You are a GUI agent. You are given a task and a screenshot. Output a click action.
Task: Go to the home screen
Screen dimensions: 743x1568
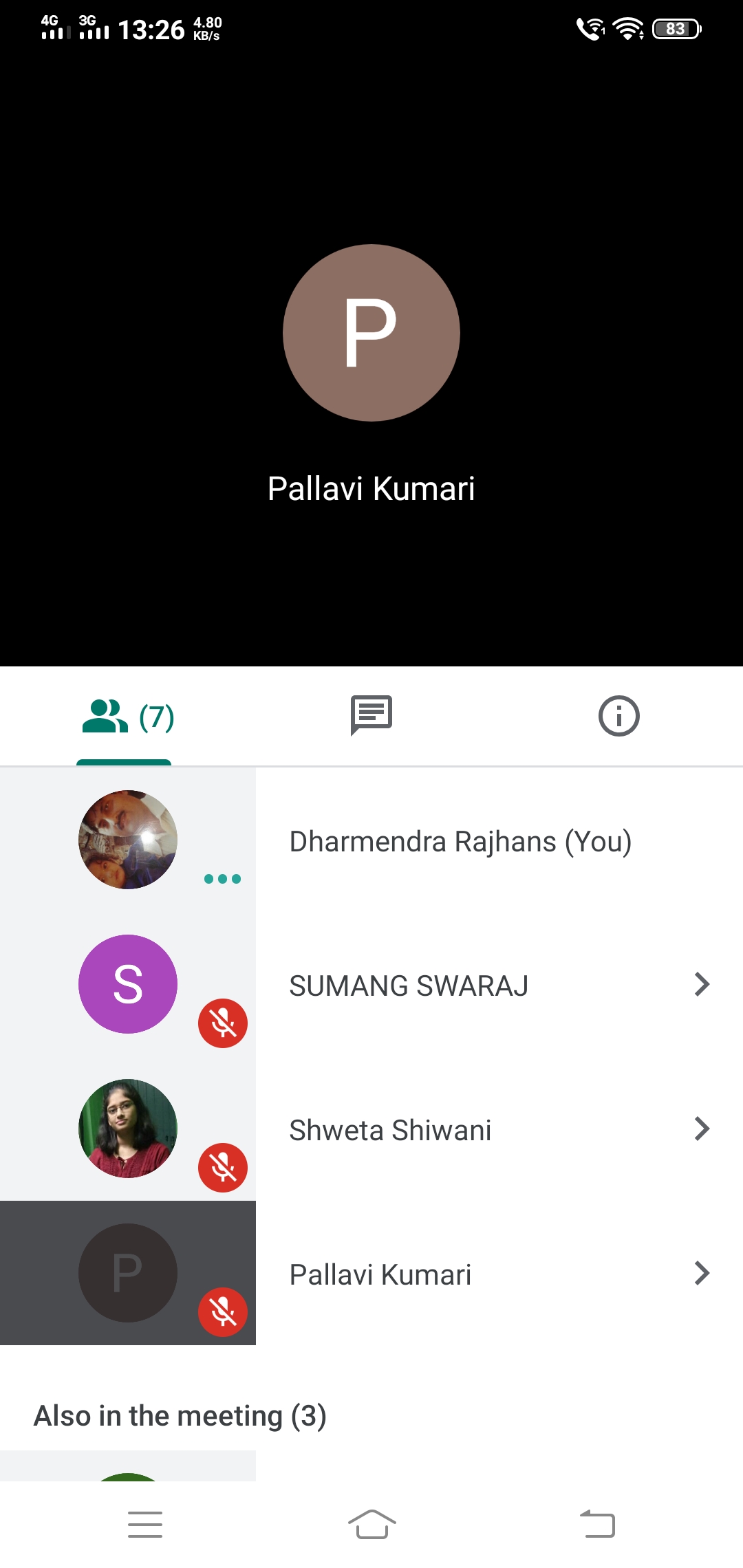pyautogui.click(x=371, y=1524)
